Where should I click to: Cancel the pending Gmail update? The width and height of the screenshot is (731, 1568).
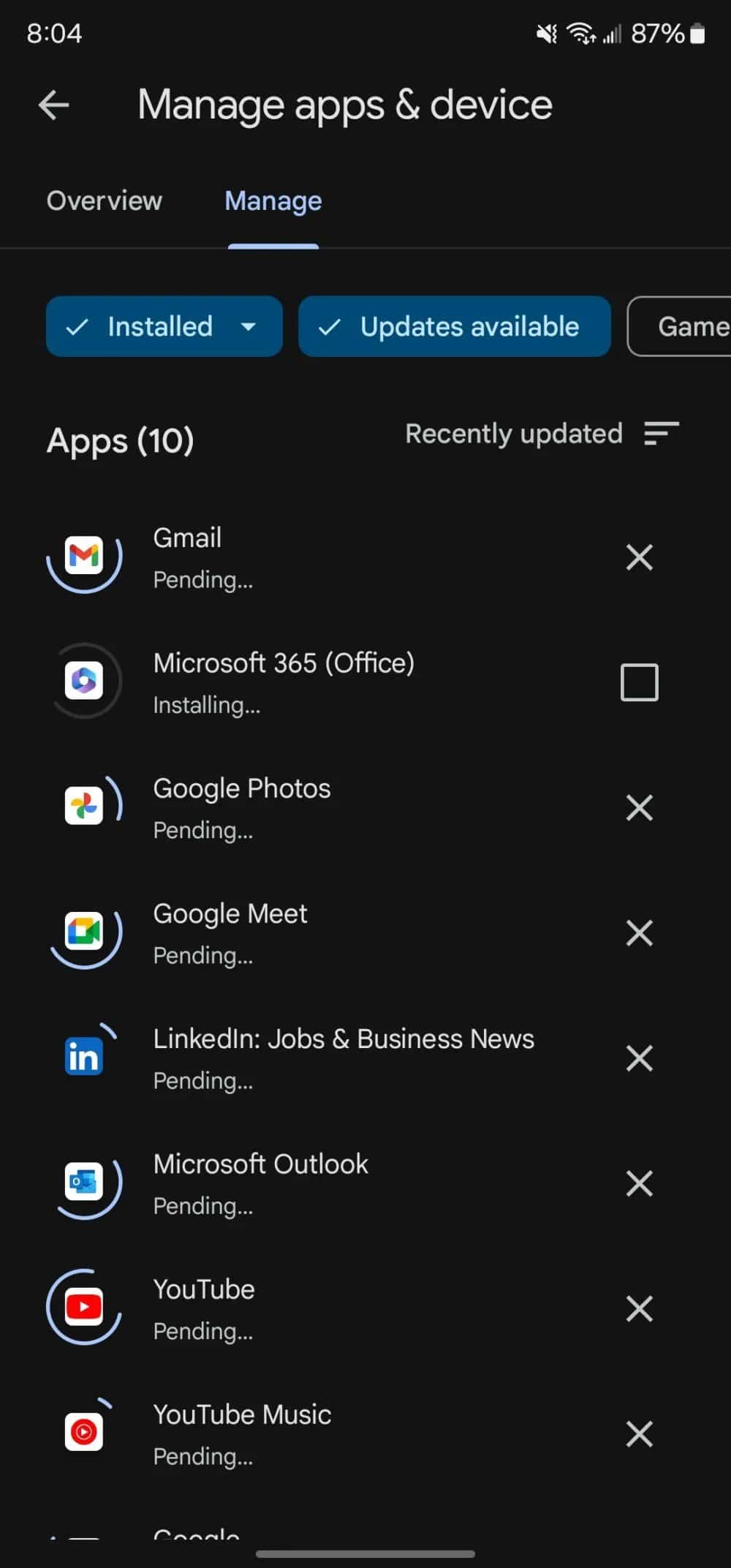pyautogui.click(x=639, y=557)
